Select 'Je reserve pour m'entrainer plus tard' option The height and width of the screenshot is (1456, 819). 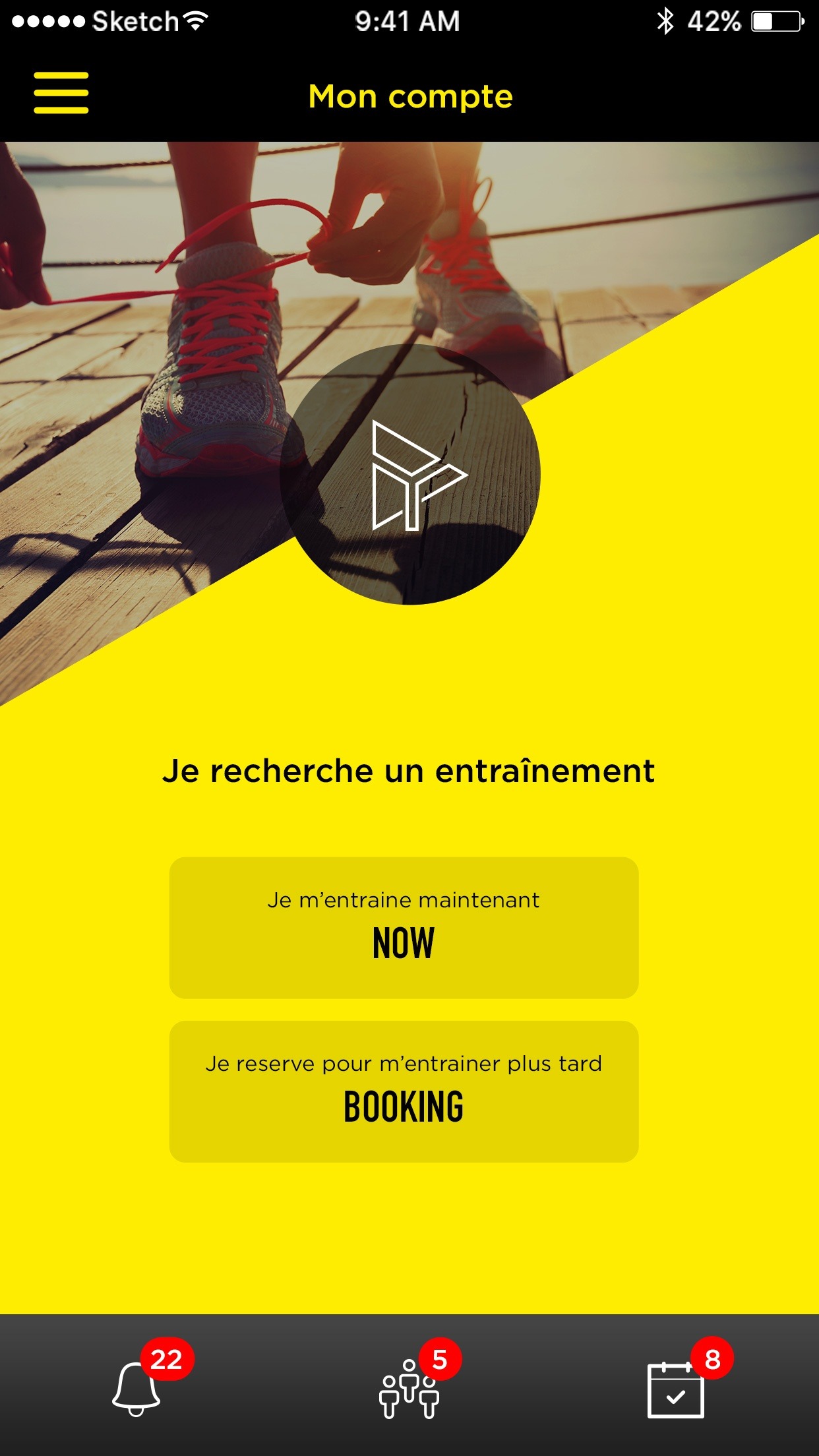pyautogui.click(x=404, y=1063)
